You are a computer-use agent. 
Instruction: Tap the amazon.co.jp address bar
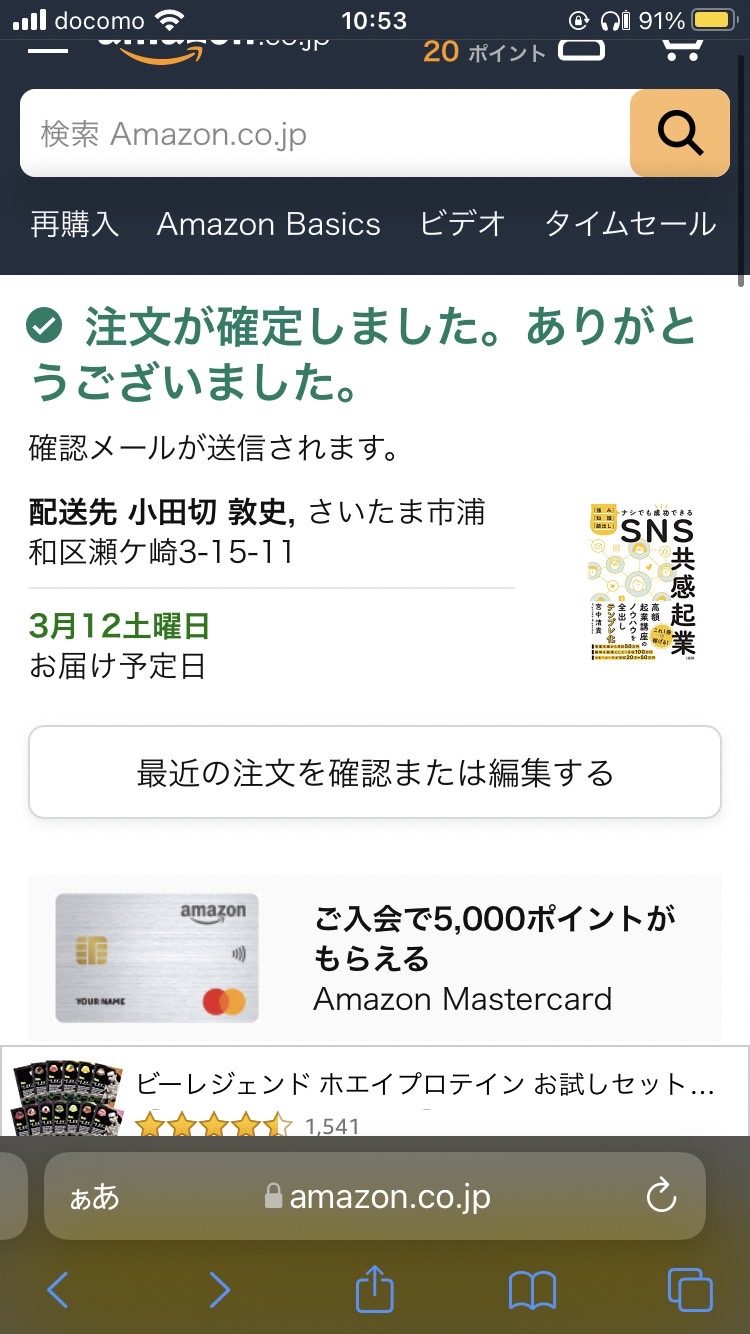tap(376, 1196)
